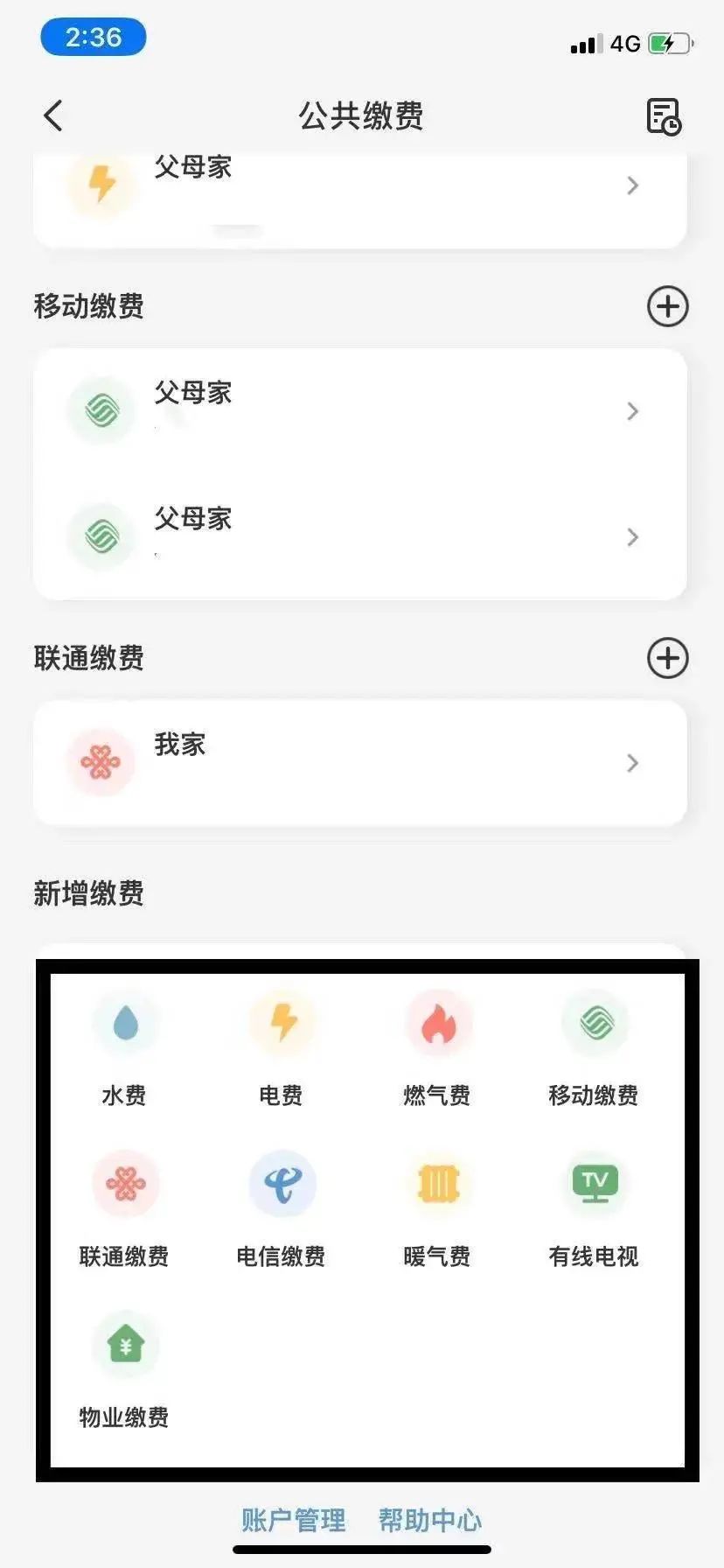
Task: Open 电信缴费 Telecom payment icon
Action: point(282,1184)
